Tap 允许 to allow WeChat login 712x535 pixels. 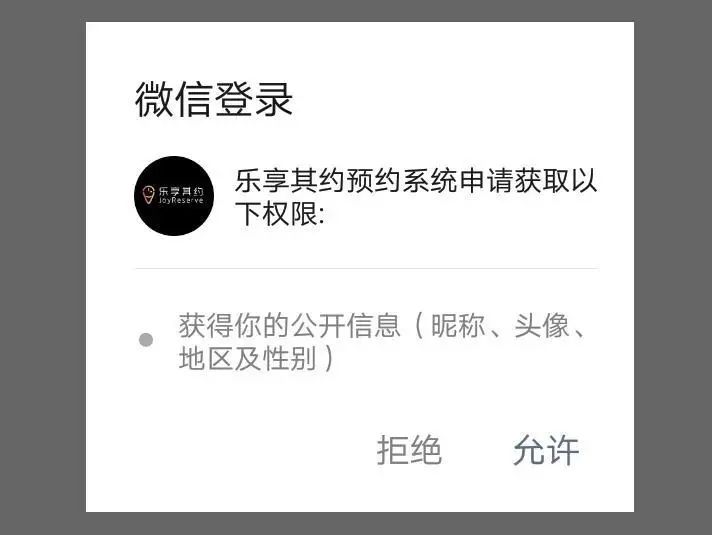click(x=545, y=450)
